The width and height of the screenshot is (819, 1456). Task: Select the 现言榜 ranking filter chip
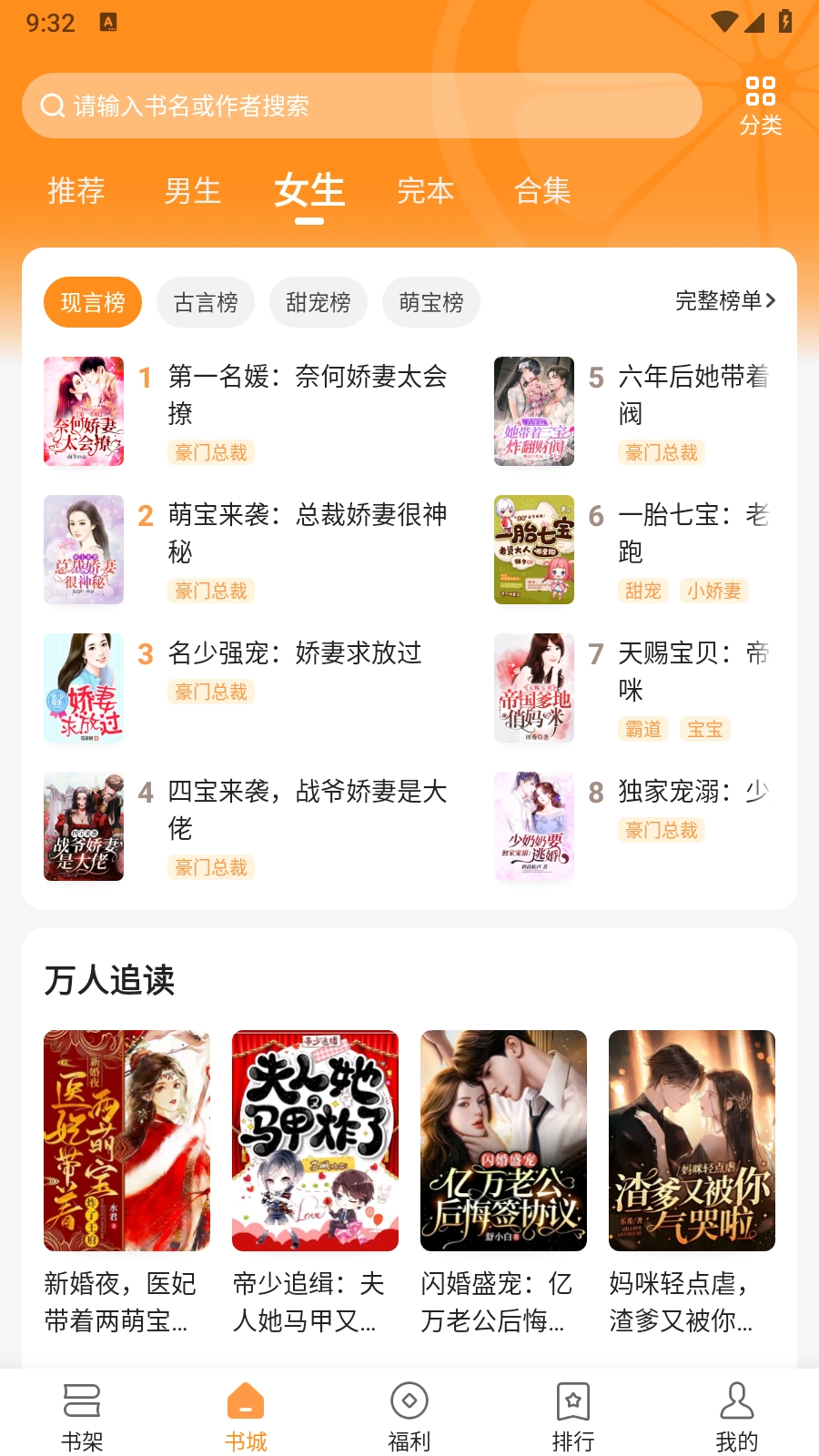pyautogui.click(x=92, y=301)
